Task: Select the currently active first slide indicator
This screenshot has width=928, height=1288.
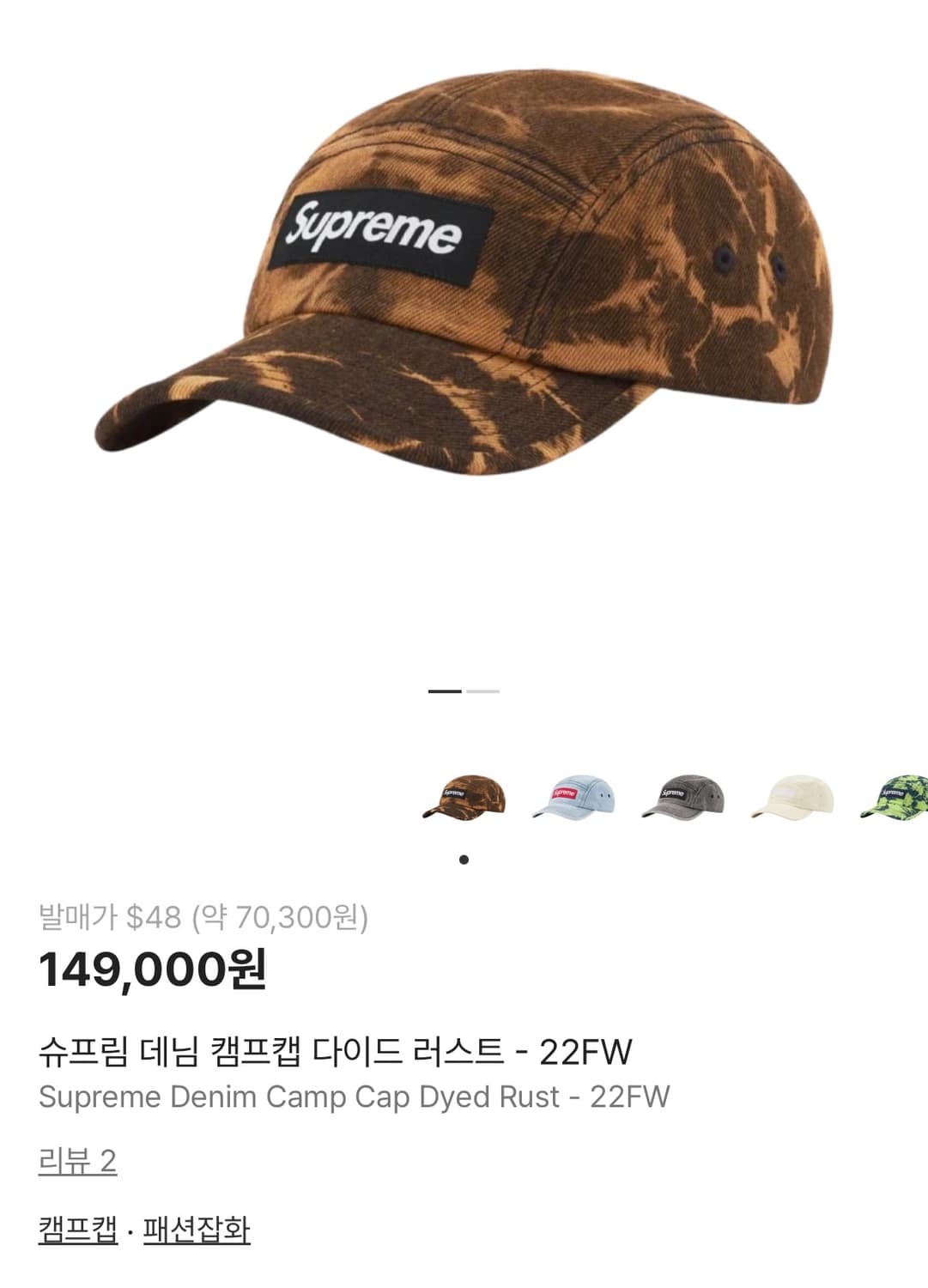Action: [x=443, y=691]
